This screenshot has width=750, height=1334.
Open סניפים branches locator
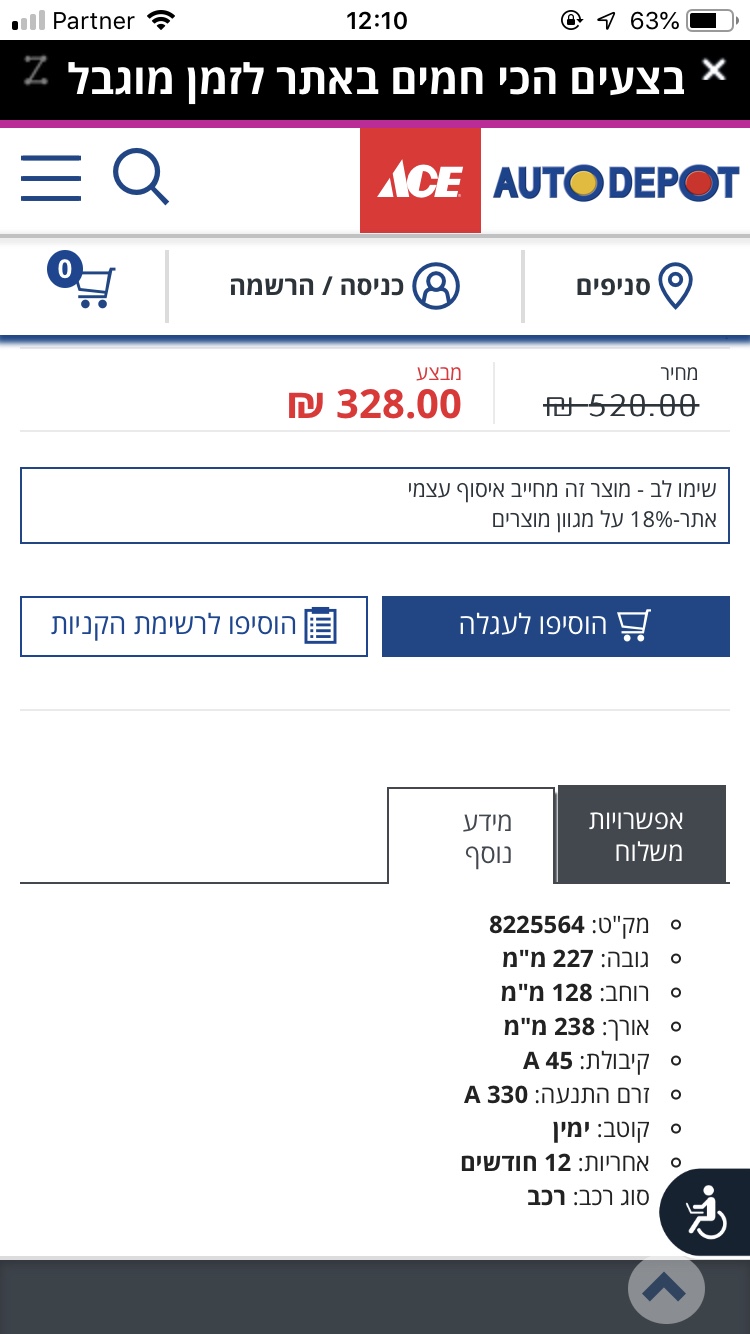tap(635, 287)
